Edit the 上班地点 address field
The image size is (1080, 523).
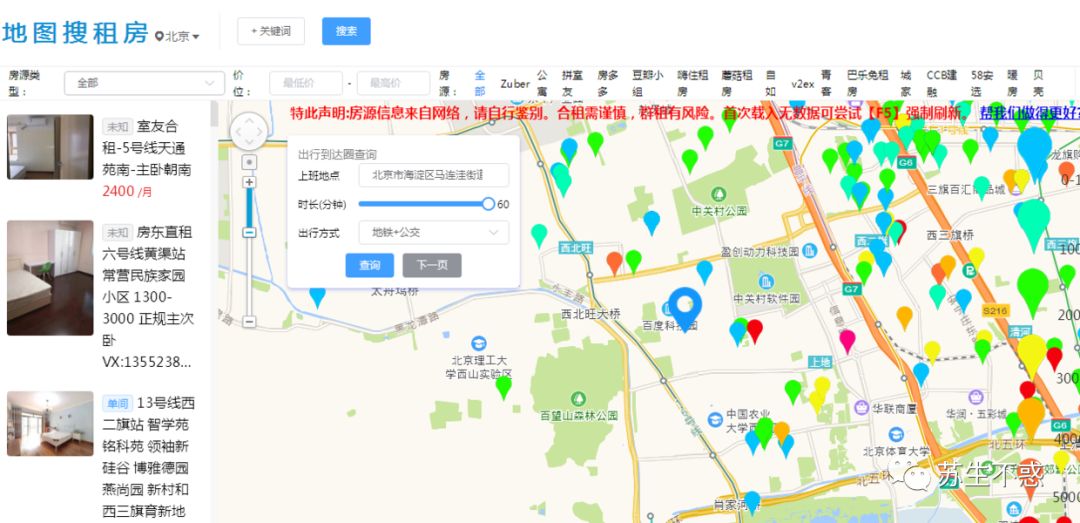(x=433, y=175)
